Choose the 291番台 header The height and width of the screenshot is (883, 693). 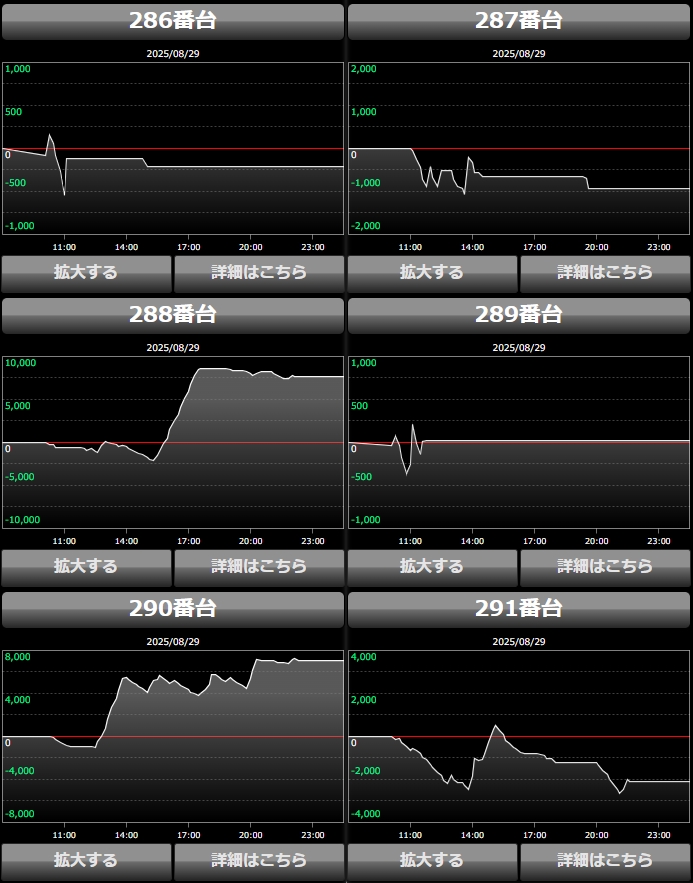tap(519, 609)
